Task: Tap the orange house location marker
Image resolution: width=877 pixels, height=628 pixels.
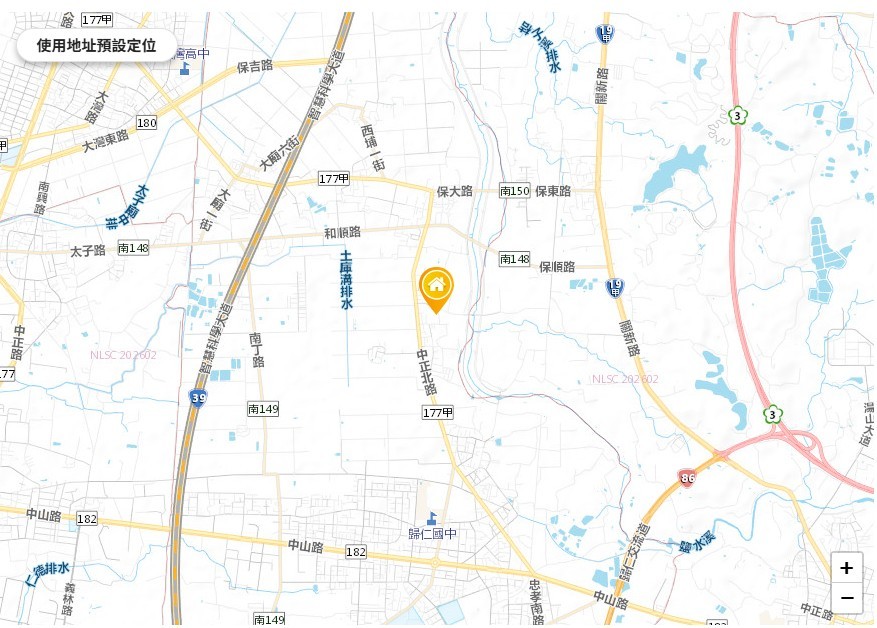Action: click(436, 288)
